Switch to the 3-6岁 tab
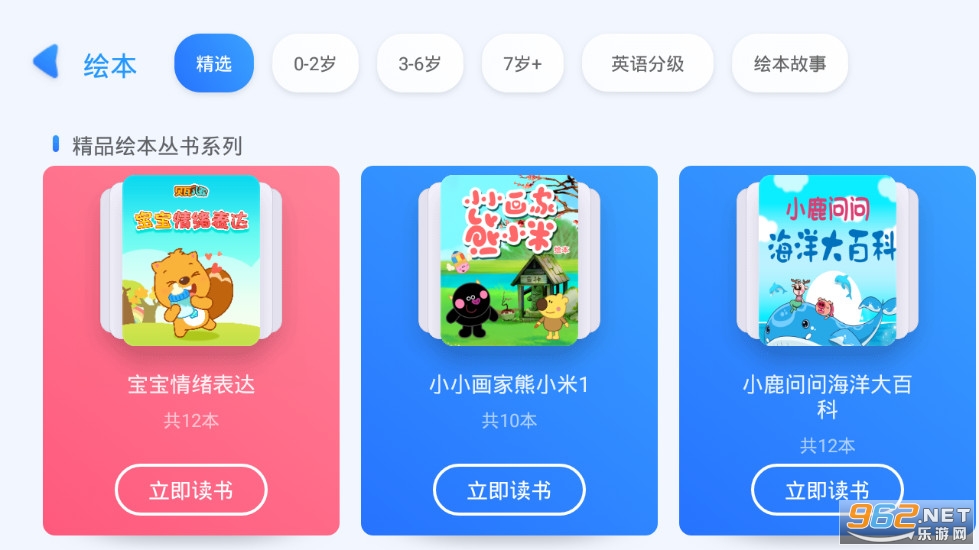The height and width of the screenshot is (550, 979). (x=419, y=63)
